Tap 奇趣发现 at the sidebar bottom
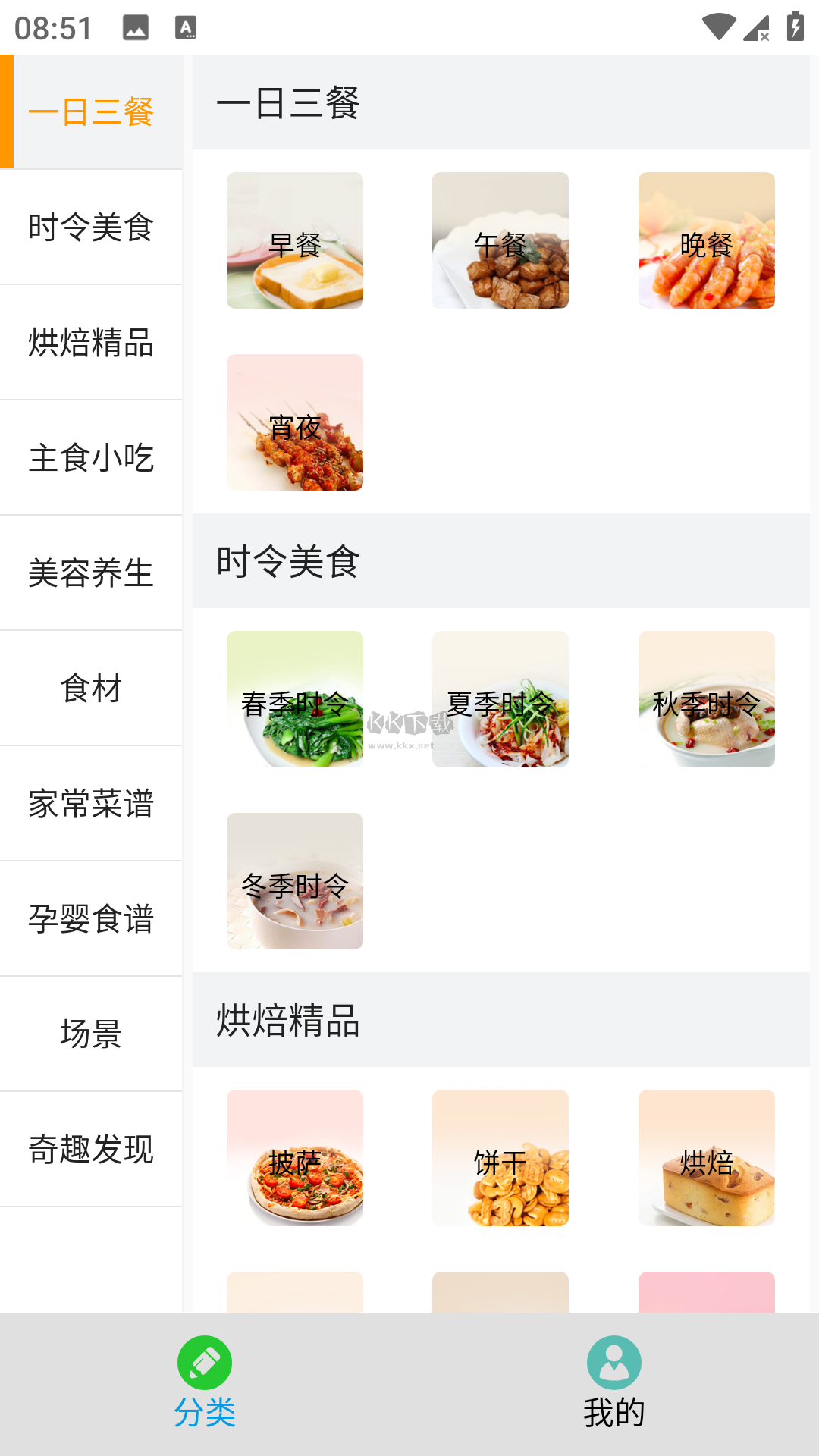Image resolution: width=819 pixels, height=1456 pixels. 91,1149
